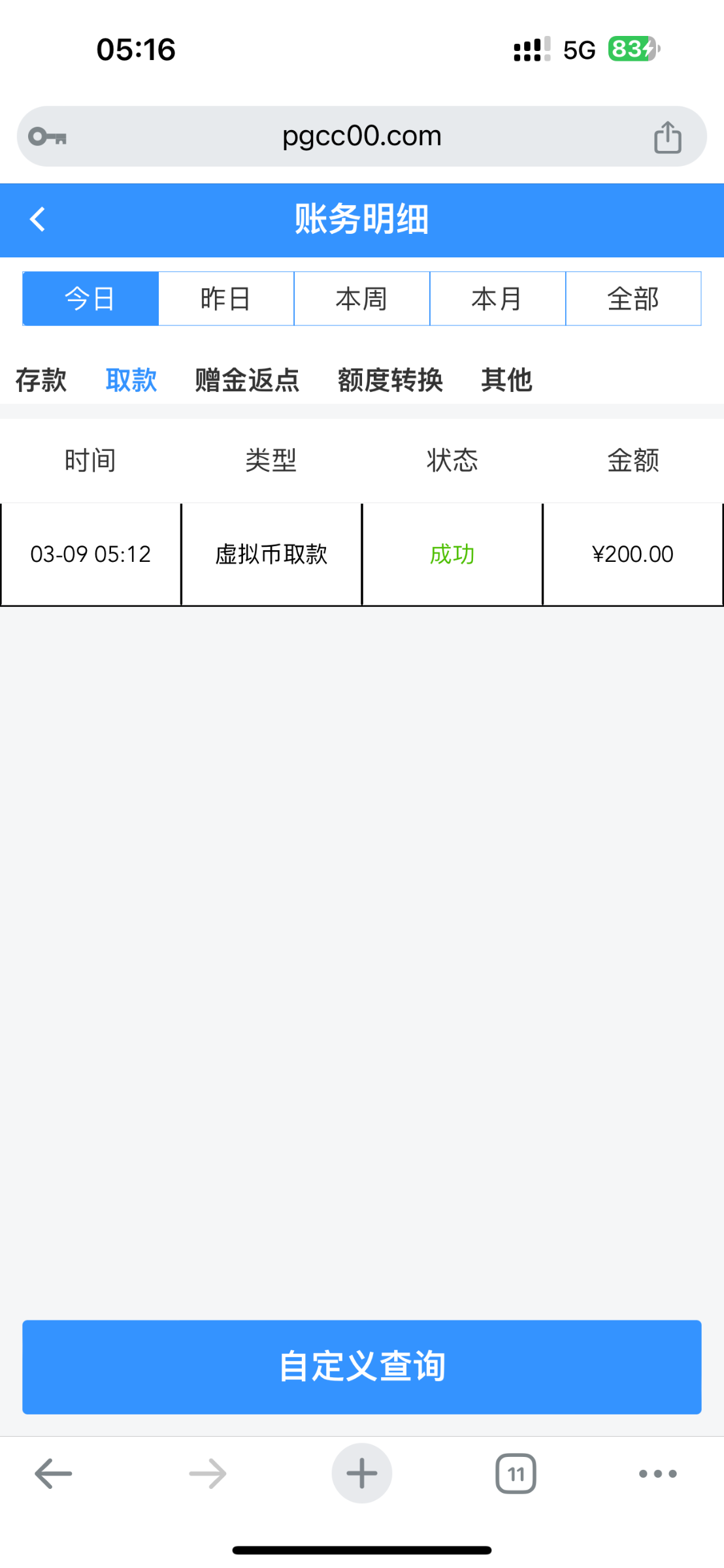
Task: Open the browser tab switcher
Action: [x=516, y=1474]
